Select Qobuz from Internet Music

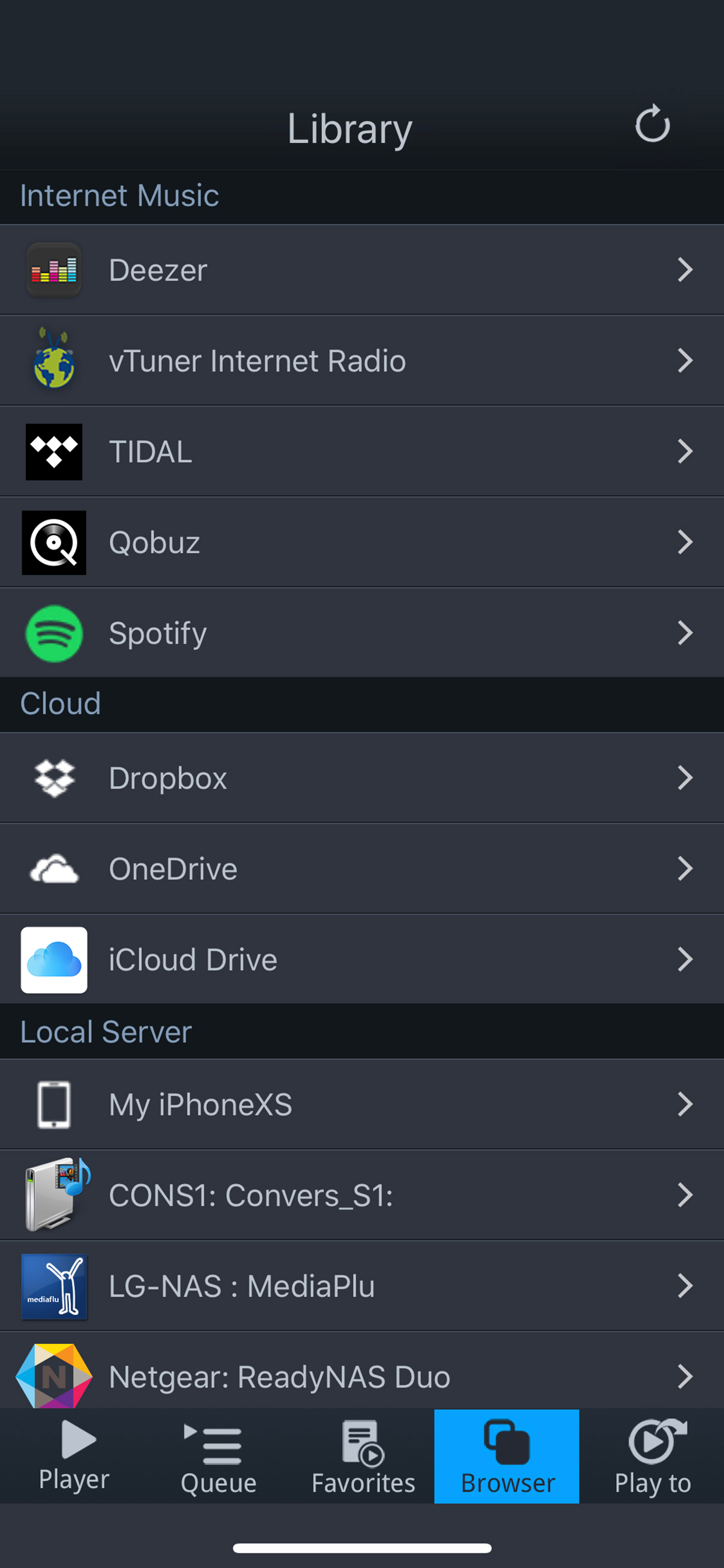(361, 542)
